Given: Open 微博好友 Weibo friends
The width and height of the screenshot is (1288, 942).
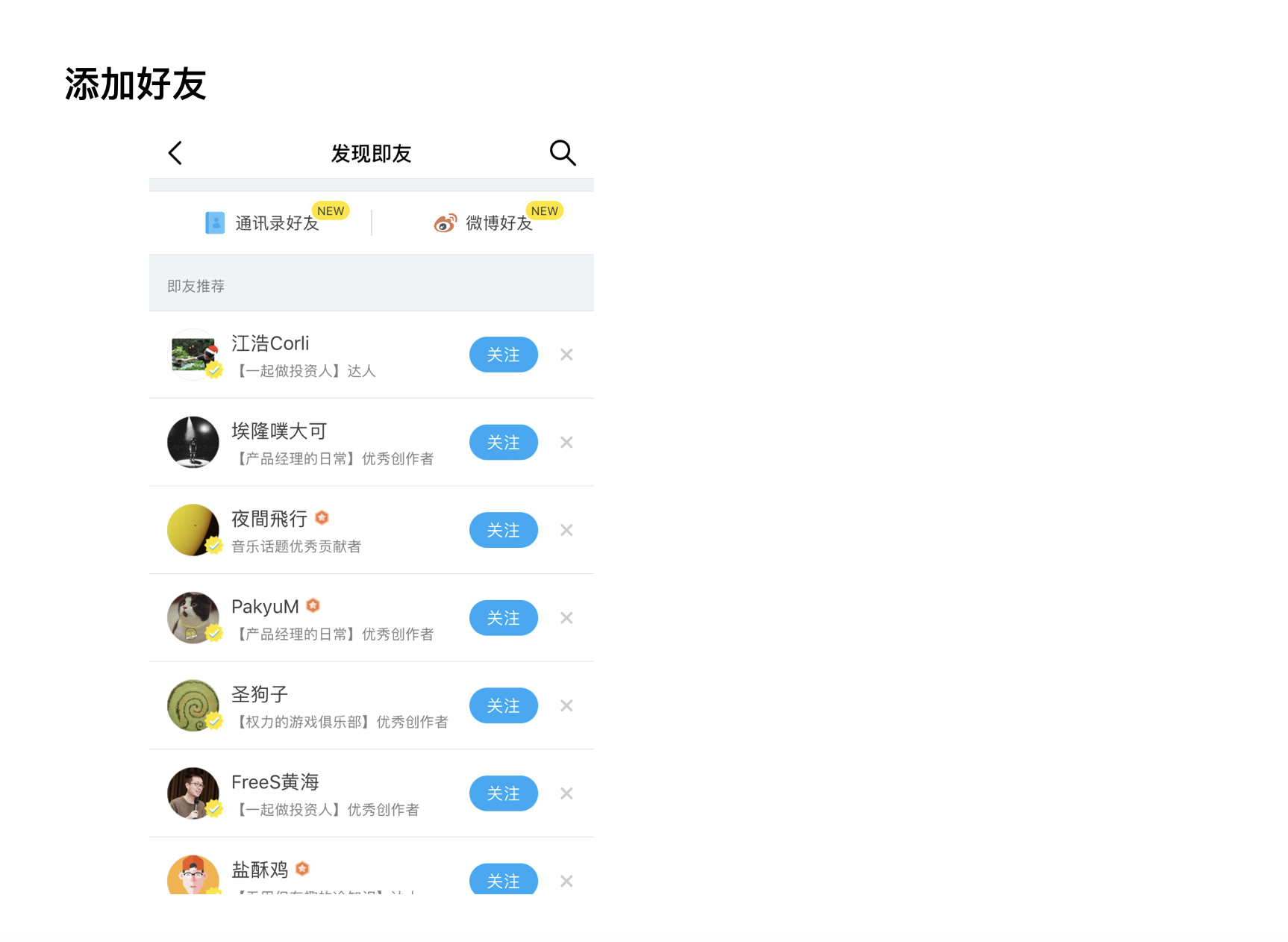Looking at the screenshot, I should click(x=485, y=222).
